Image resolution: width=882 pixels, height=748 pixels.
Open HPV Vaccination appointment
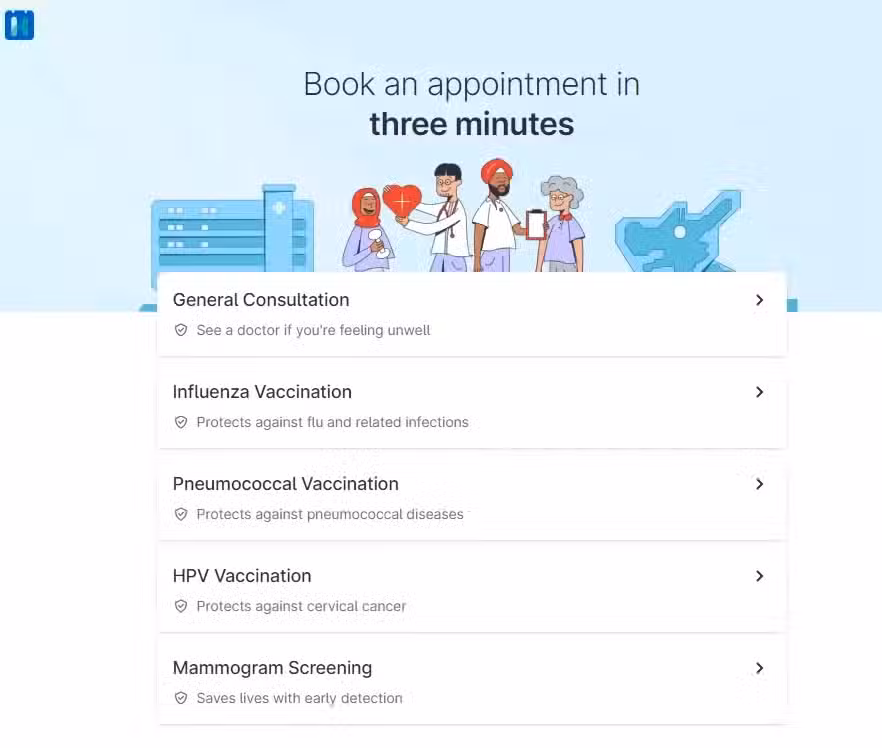tap(471, 590)
